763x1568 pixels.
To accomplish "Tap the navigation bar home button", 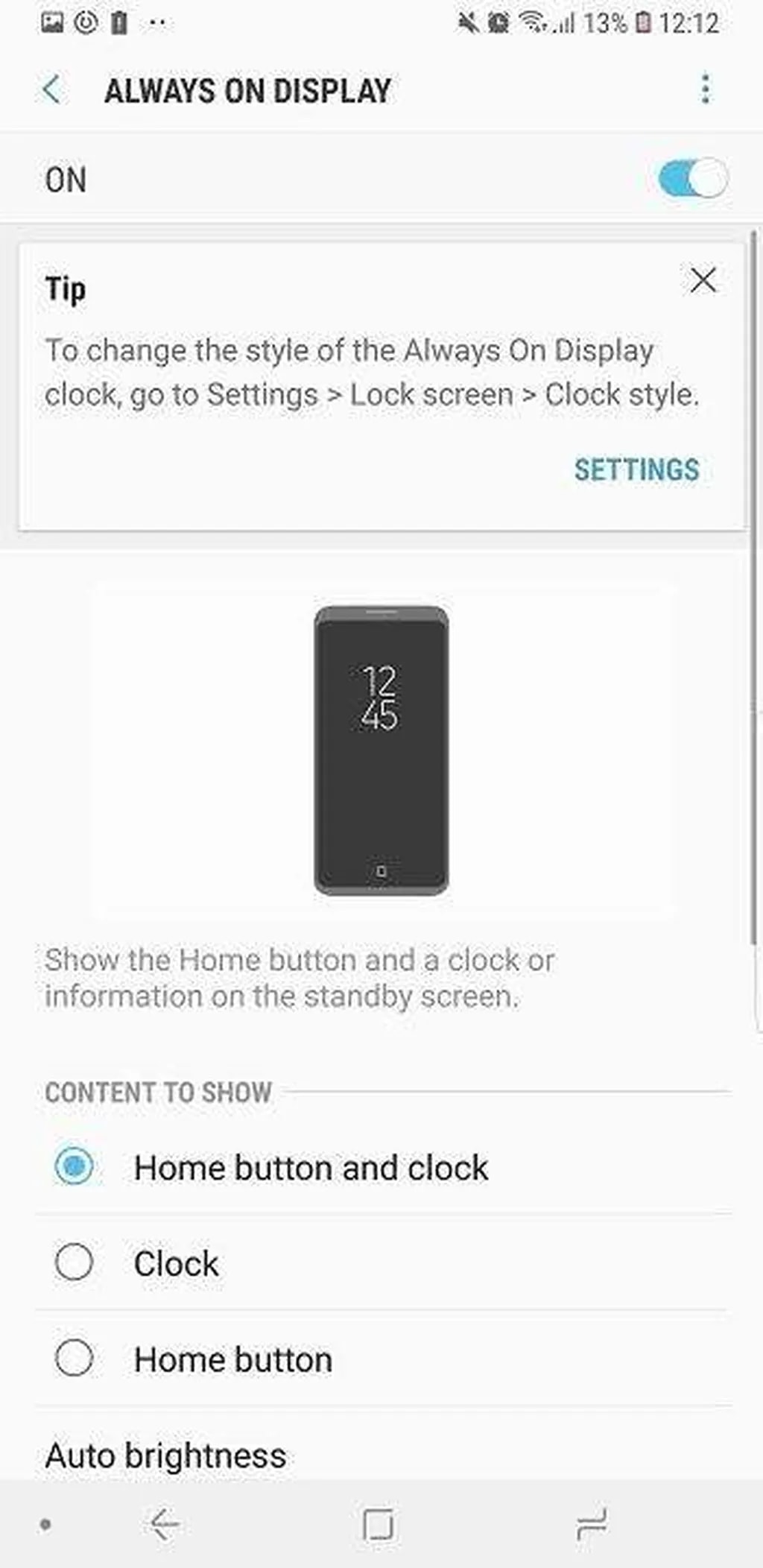I will click(x=379, y=1523).
